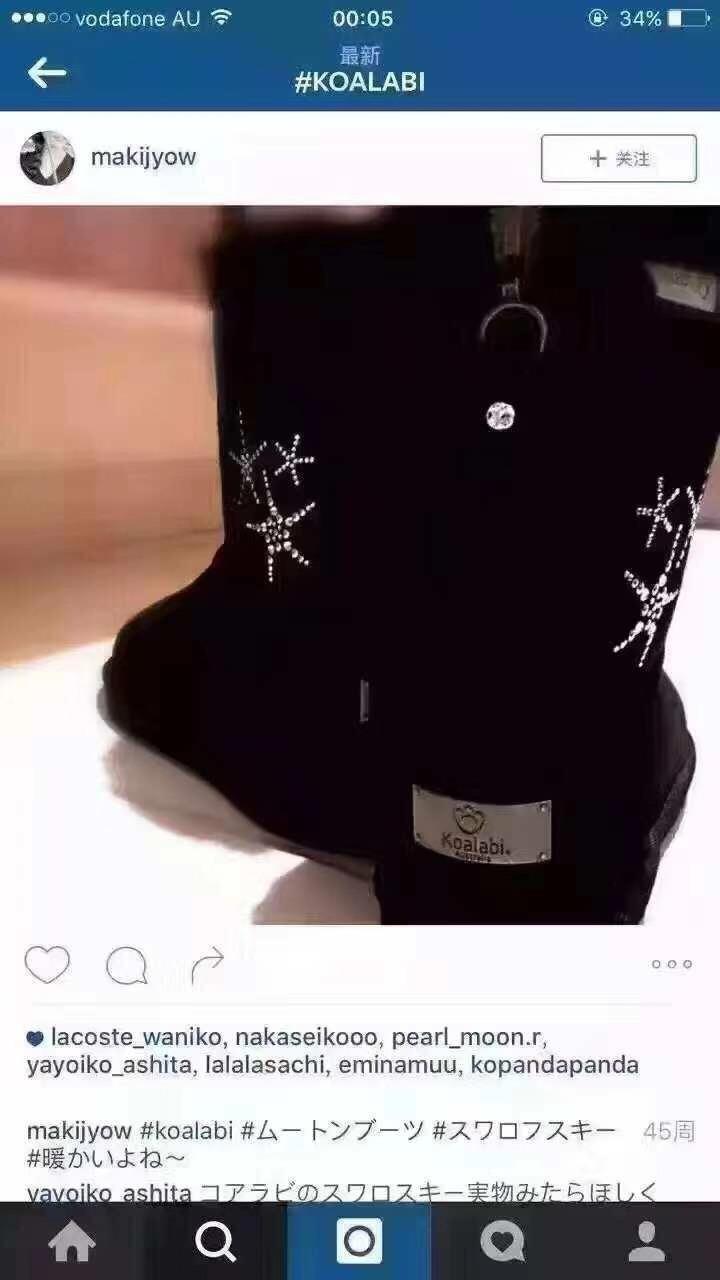Open the Activity heart tab
The height and width of the screenshot is (1280, 720).
pos(502,1241)
